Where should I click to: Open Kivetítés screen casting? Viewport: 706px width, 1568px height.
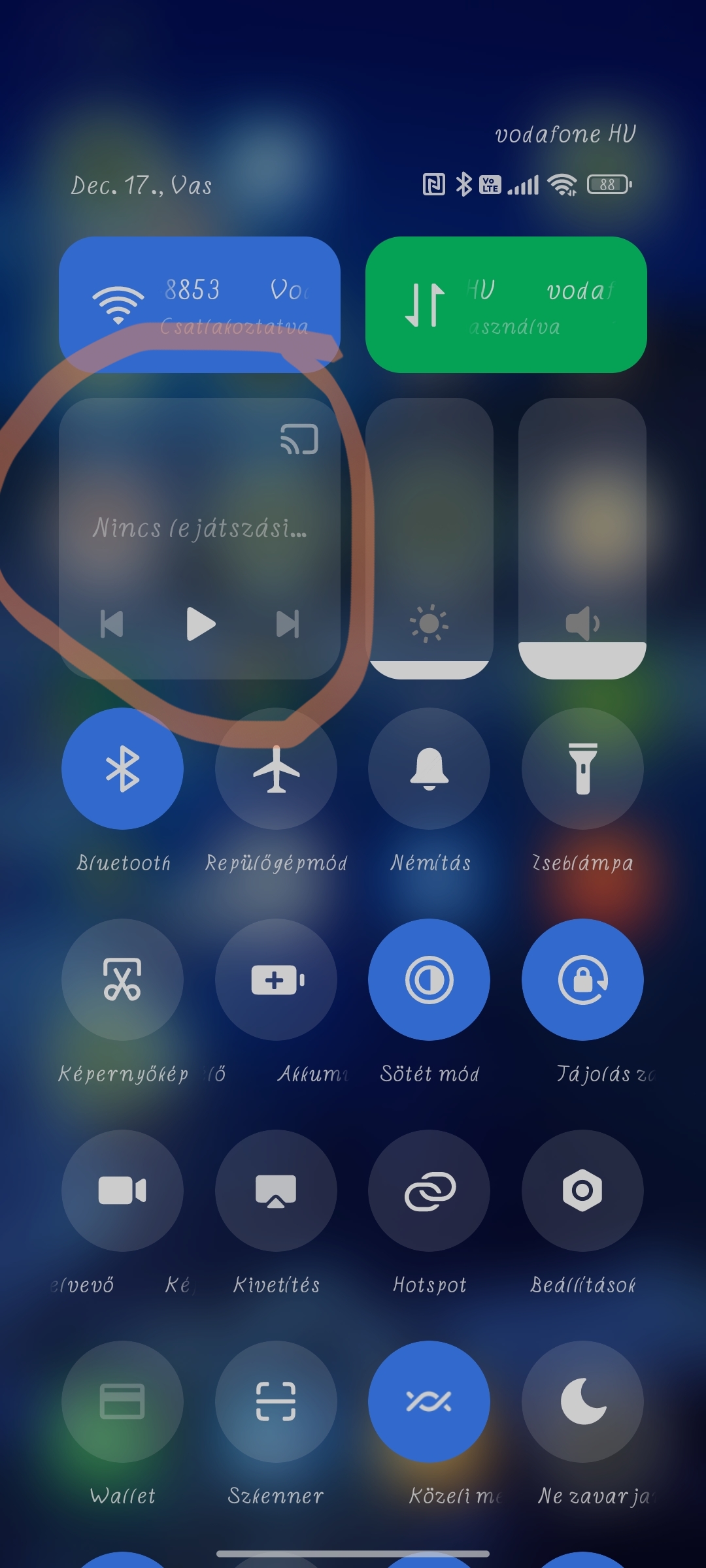click(276, 1190)
